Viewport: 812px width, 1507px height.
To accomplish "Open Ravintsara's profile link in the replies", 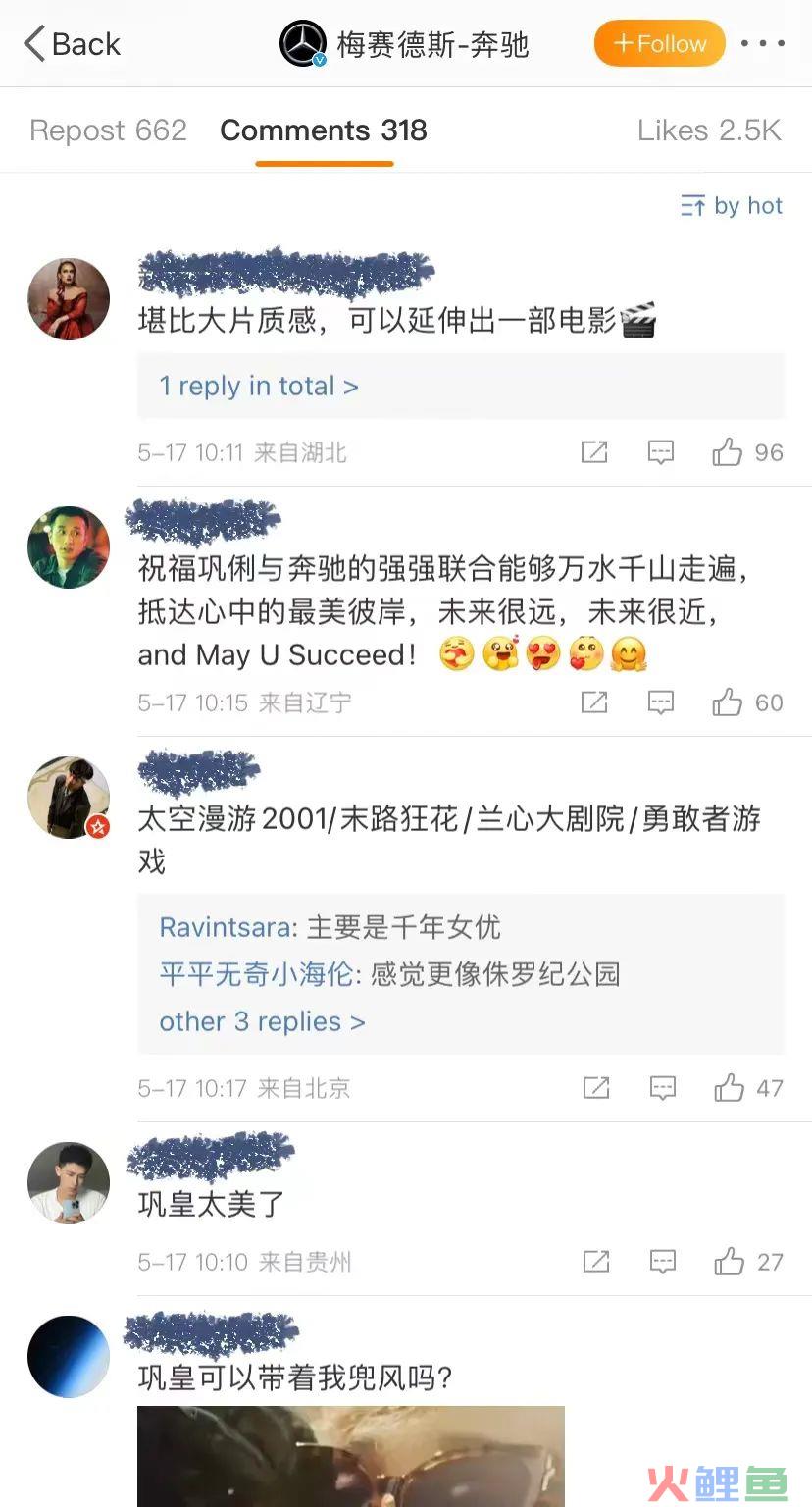I will click(x=226, y=927).
